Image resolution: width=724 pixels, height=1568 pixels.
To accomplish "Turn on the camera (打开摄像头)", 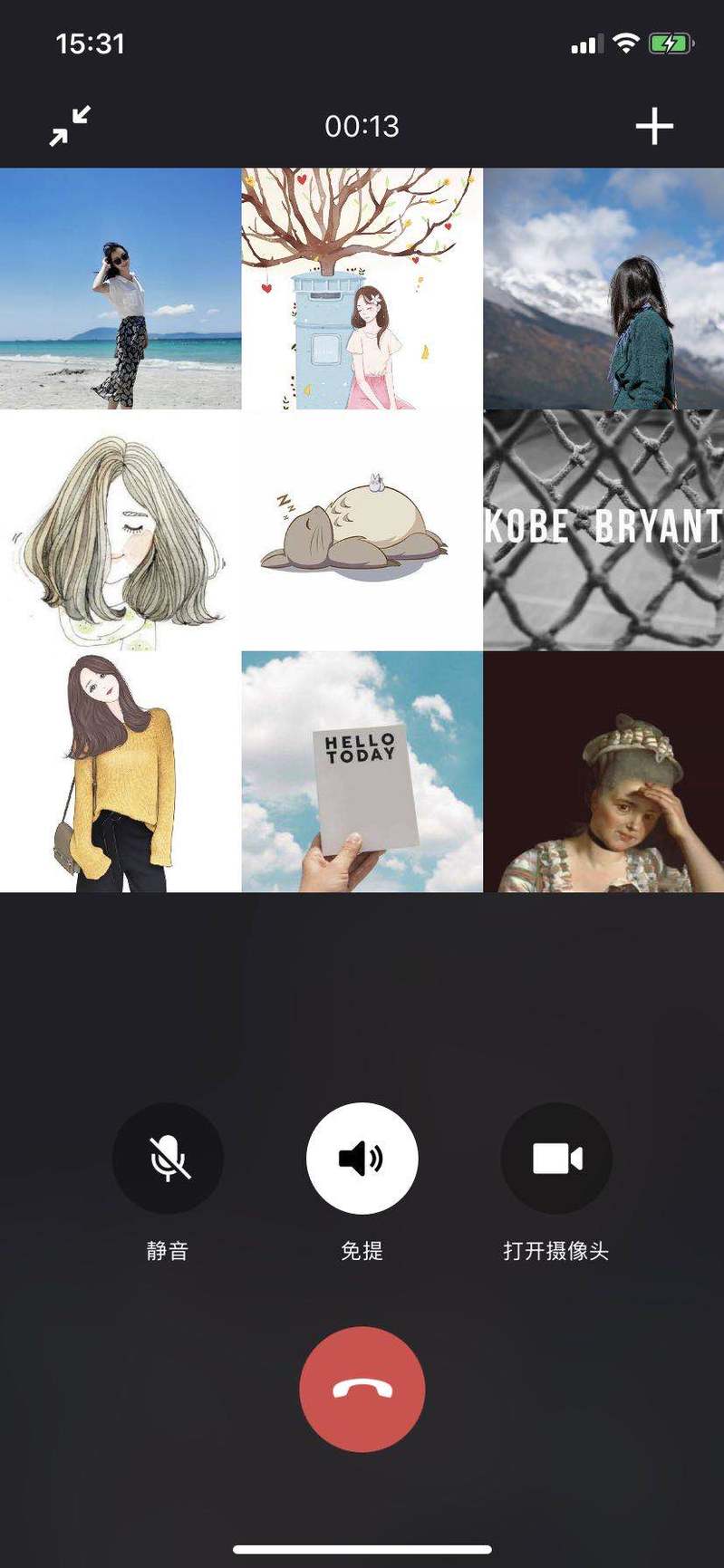I will pos(556,1159).
